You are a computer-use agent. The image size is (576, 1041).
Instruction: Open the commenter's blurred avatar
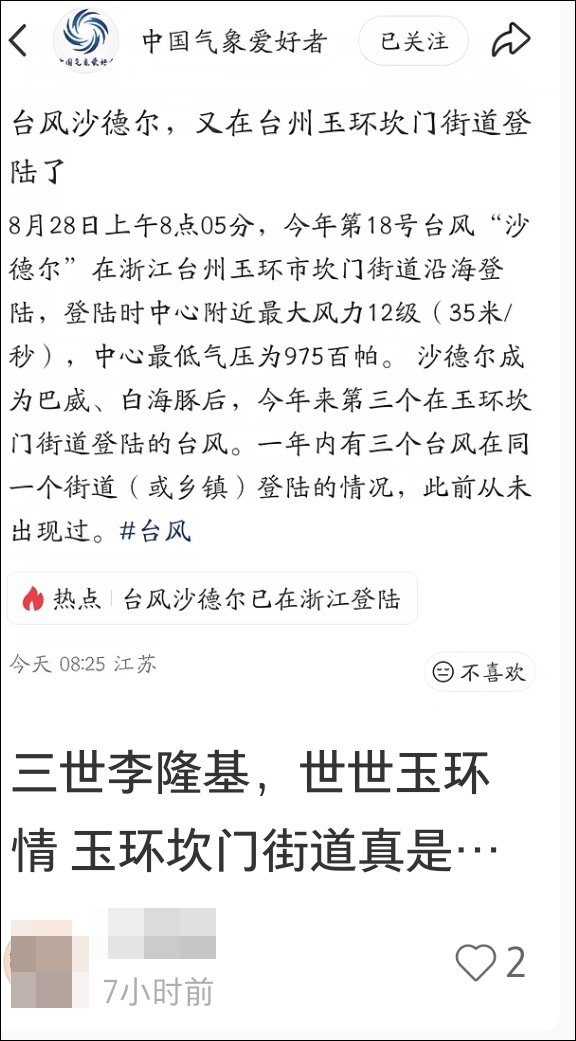coord(46,963)
